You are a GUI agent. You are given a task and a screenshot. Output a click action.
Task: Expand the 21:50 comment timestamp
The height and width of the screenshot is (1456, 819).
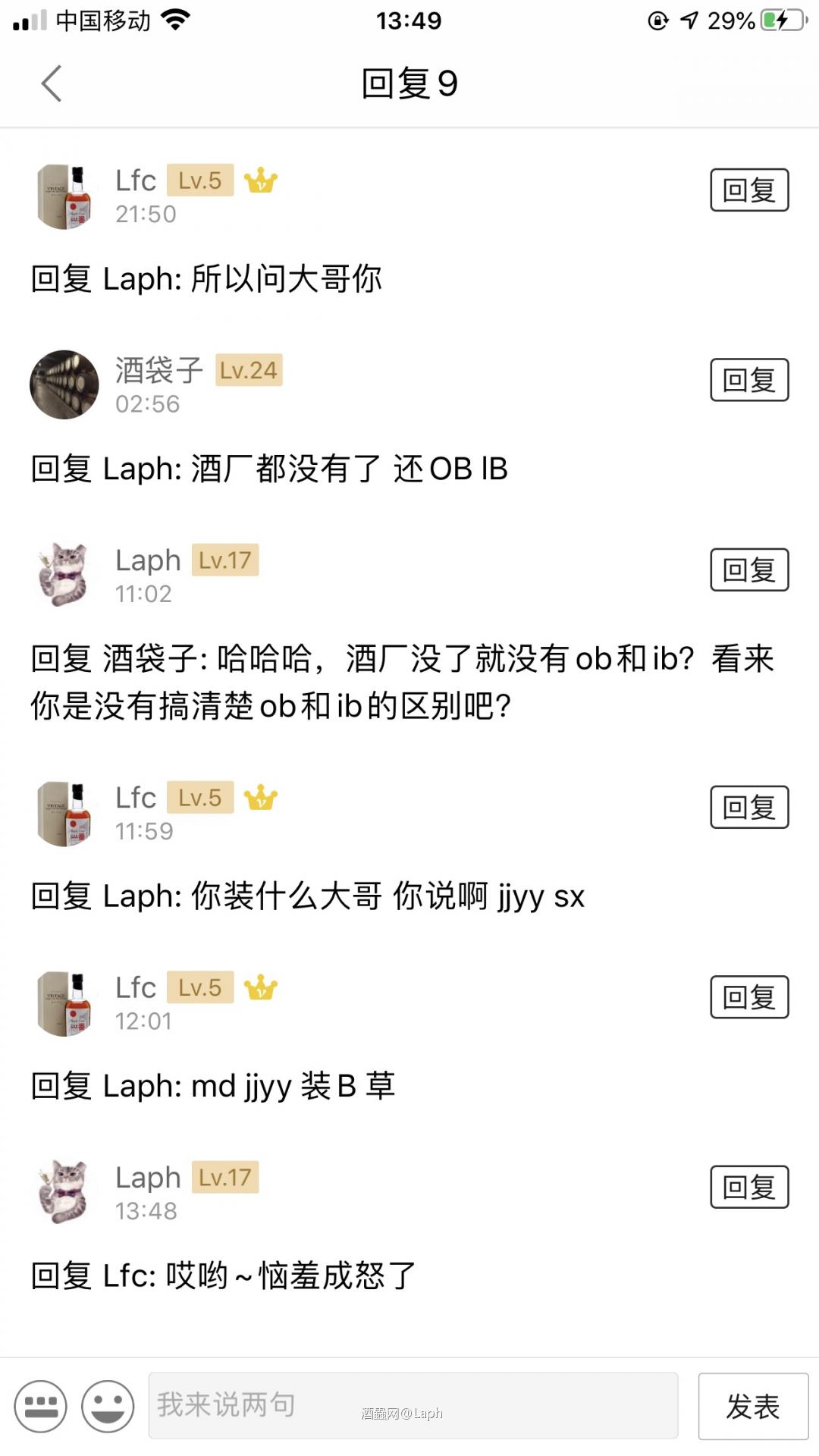click(x=146, y=215)
